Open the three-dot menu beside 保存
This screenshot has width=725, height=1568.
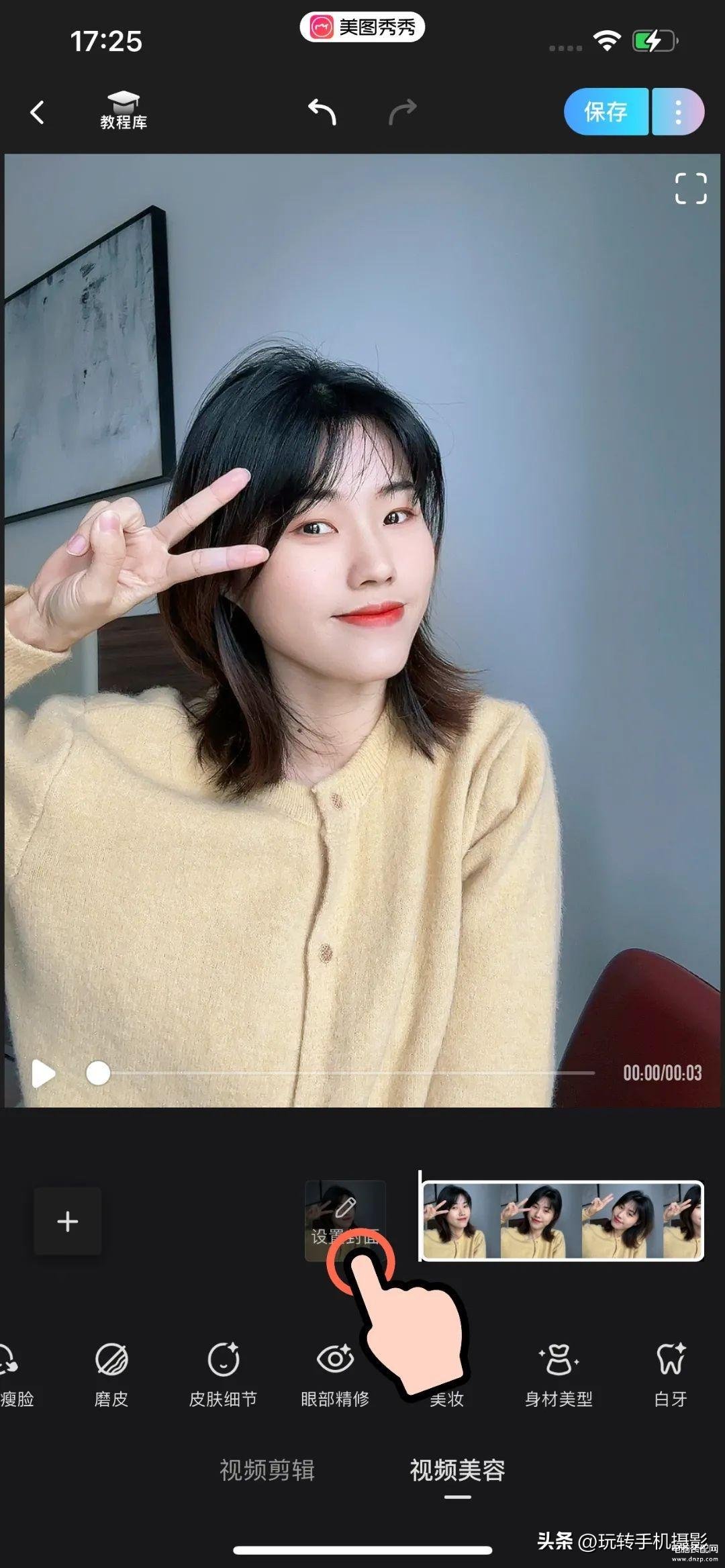coord(678,111)
